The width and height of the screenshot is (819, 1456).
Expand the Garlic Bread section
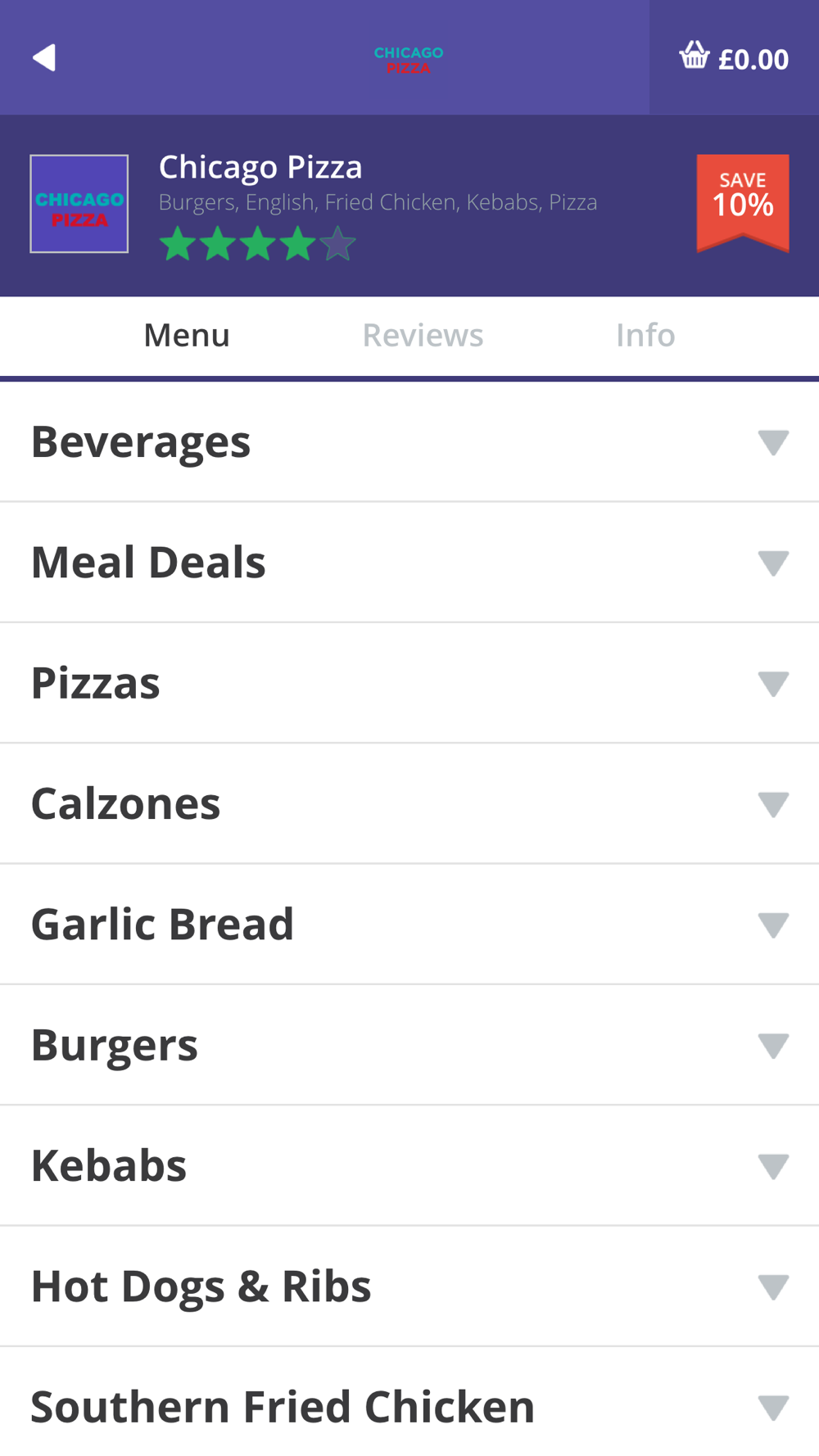409,925
